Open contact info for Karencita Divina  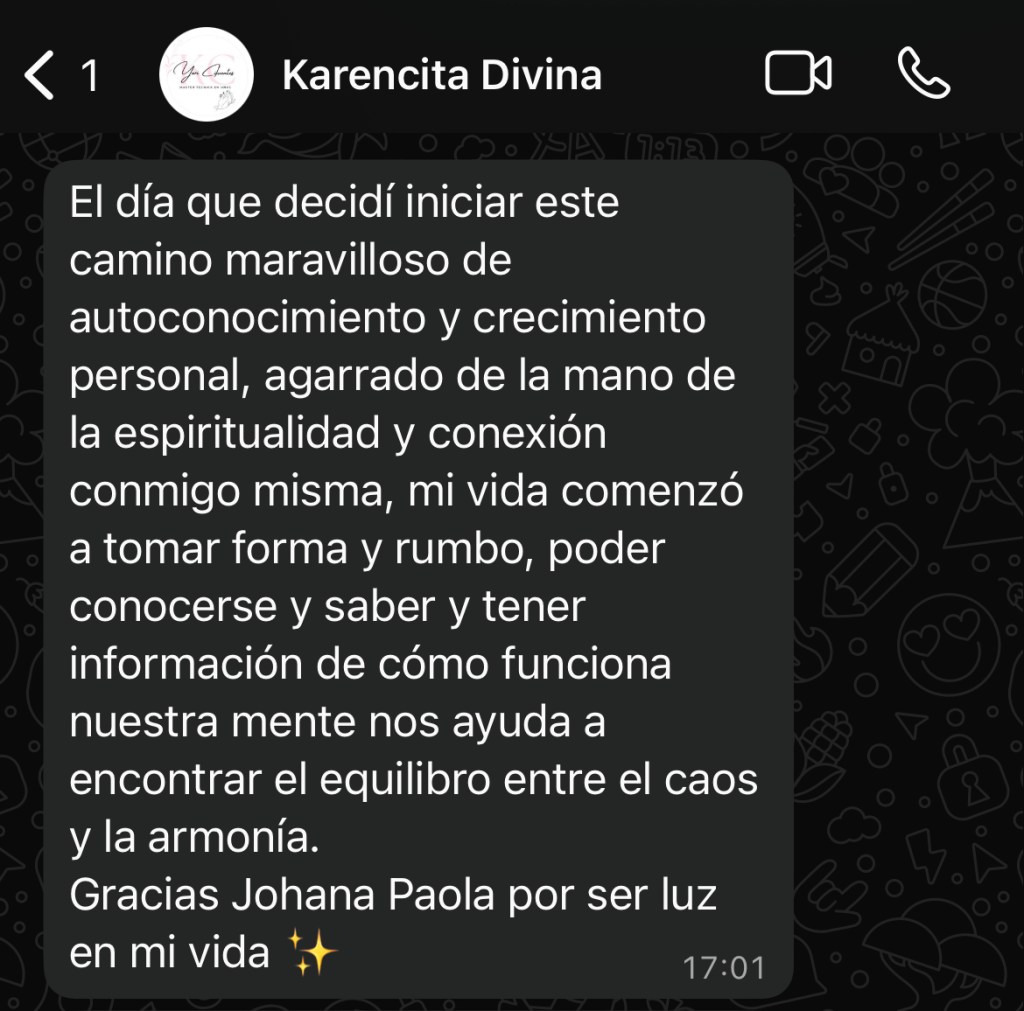(x=442, y=76)
